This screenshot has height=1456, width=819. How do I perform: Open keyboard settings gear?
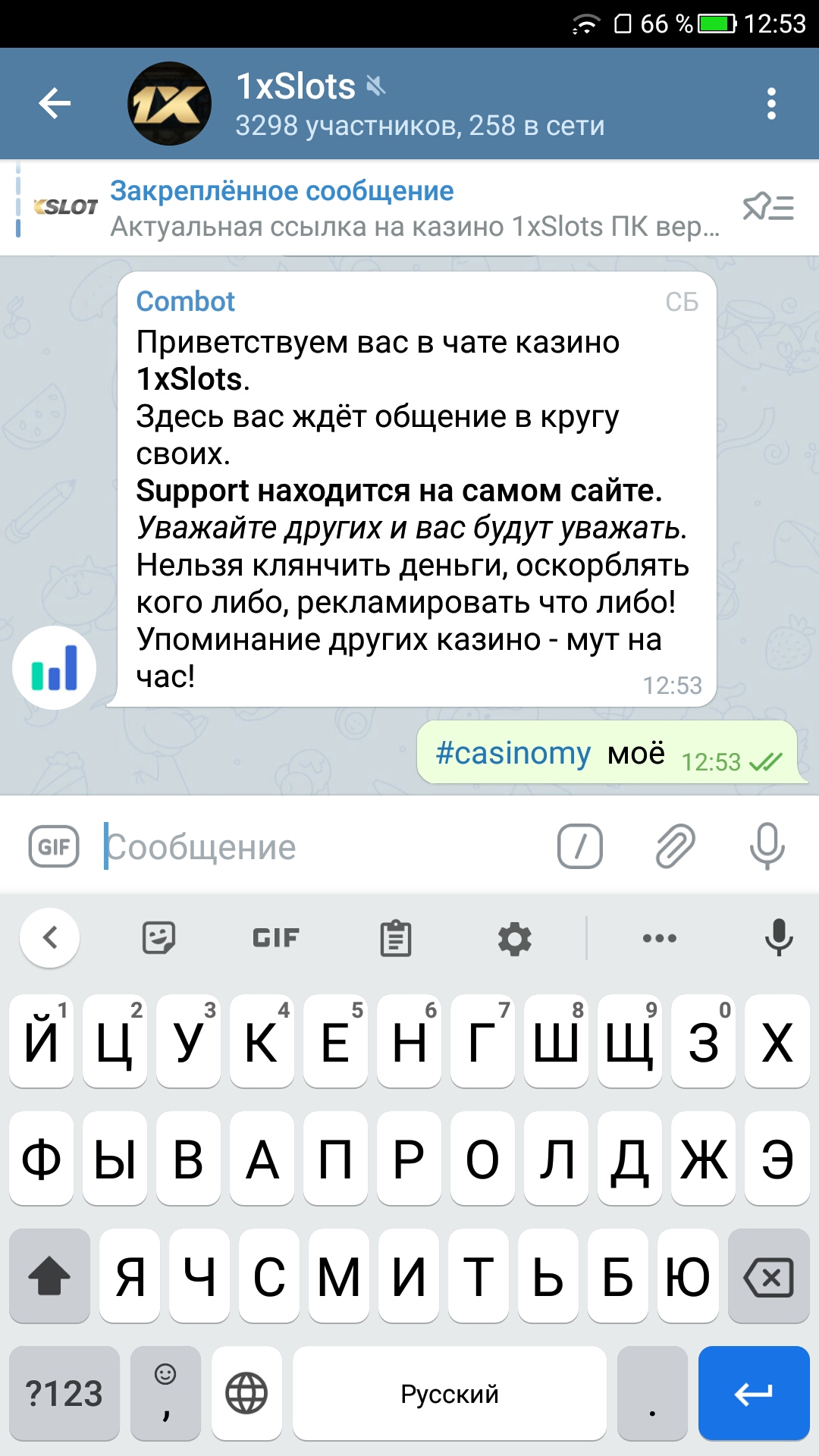pos(514,938)
